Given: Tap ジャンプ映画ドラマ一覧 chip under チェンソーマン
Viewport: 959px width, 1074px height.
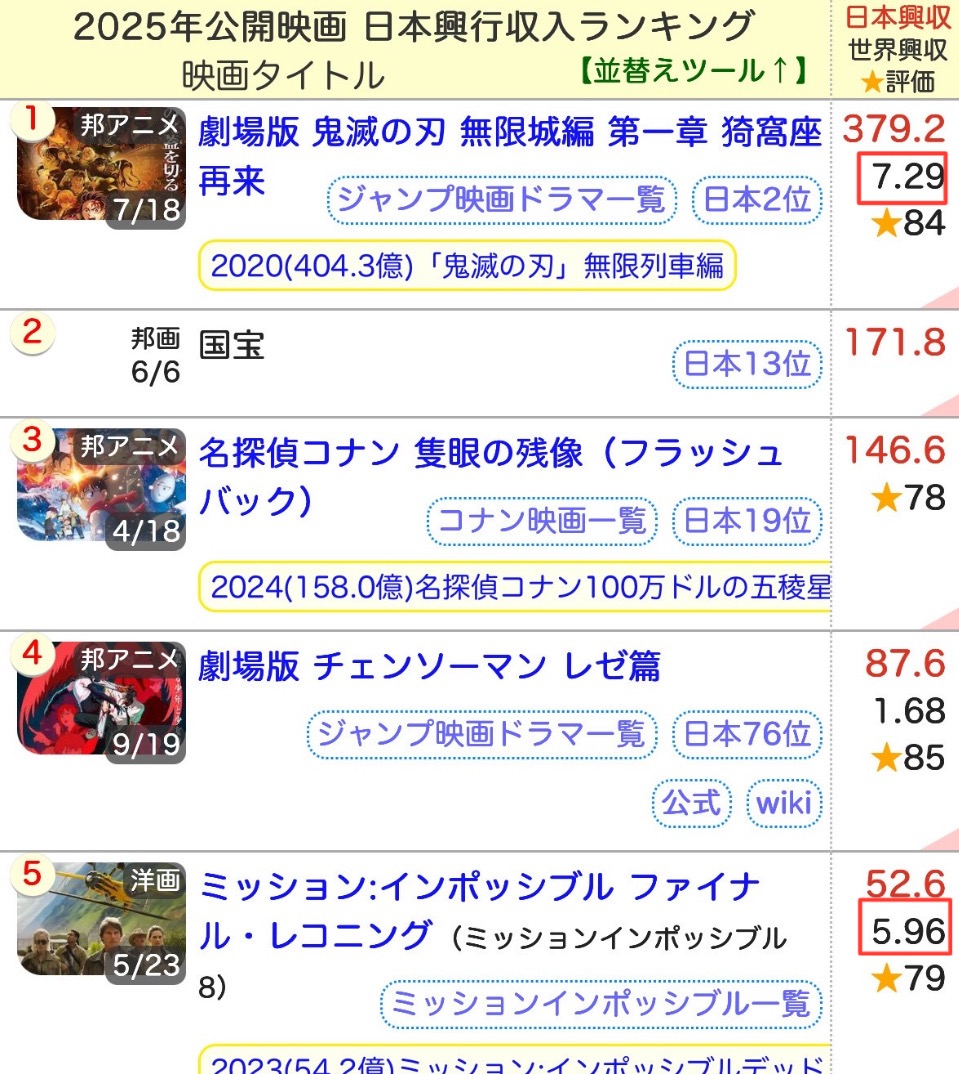Looking at the screenshot, I should [481, 735].
